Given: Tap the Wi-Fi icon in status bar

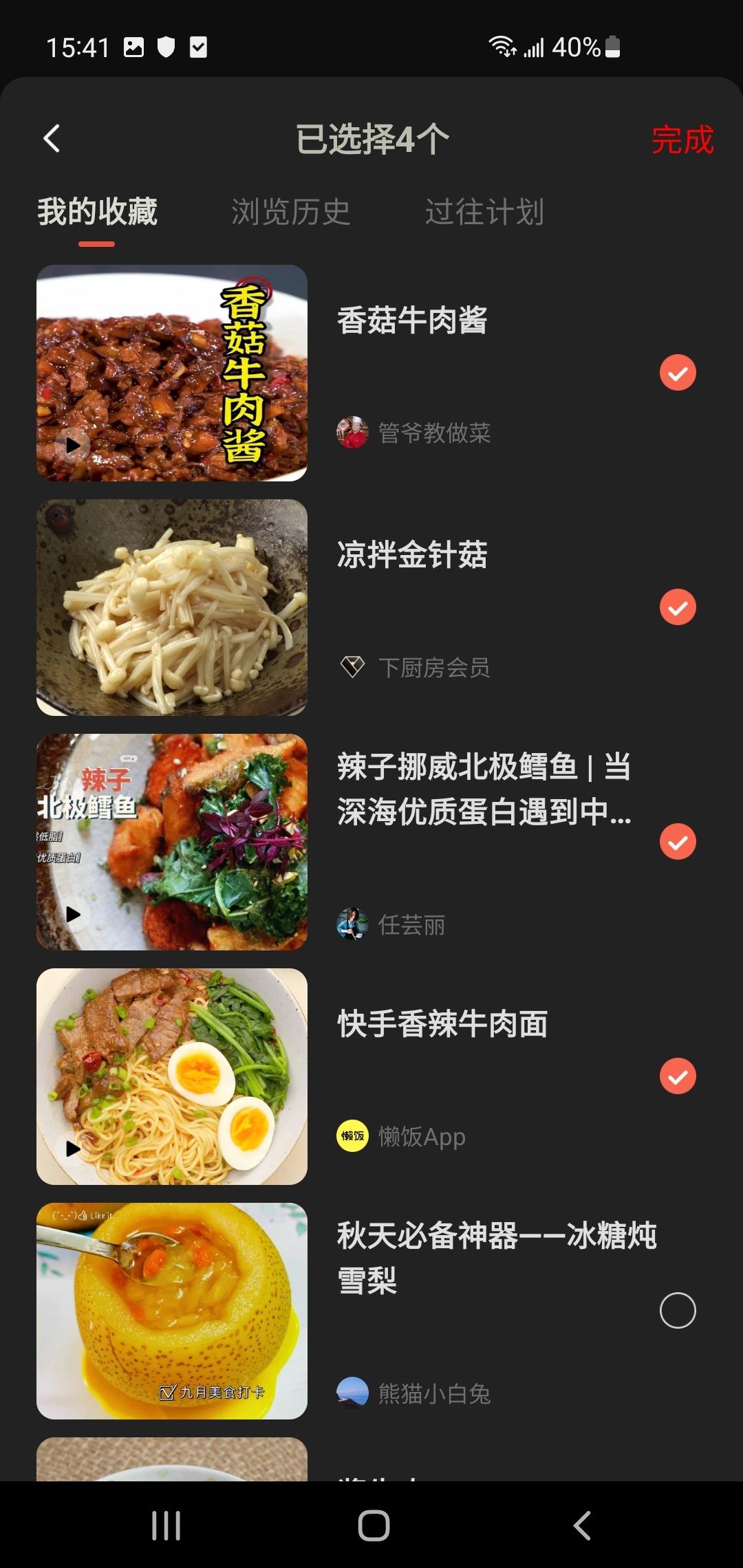Looking at the screenshot, I should tap(501, 45).
